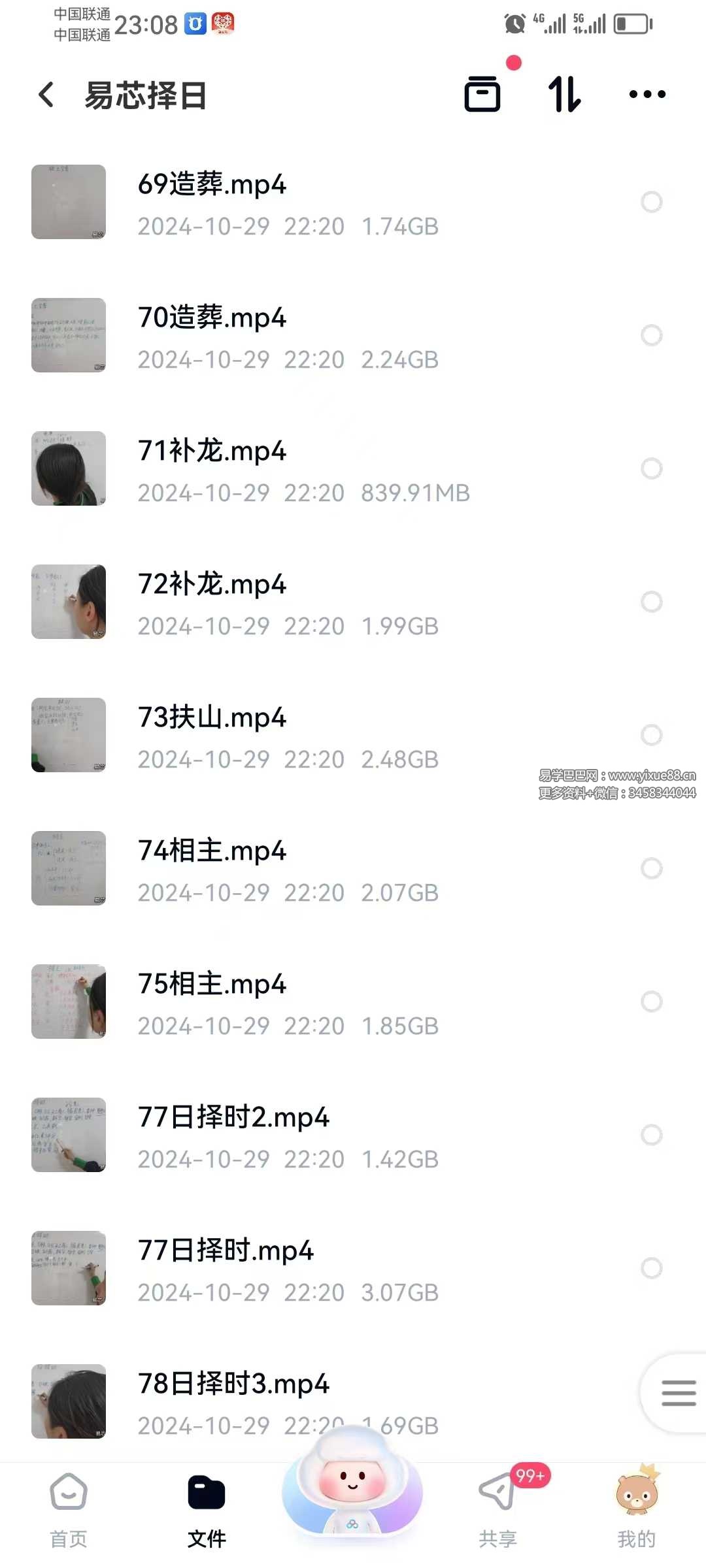This screenshot has width=706, height=1568.
Task: Open video 69造葬.mp4
Action: tap(212, 185)
